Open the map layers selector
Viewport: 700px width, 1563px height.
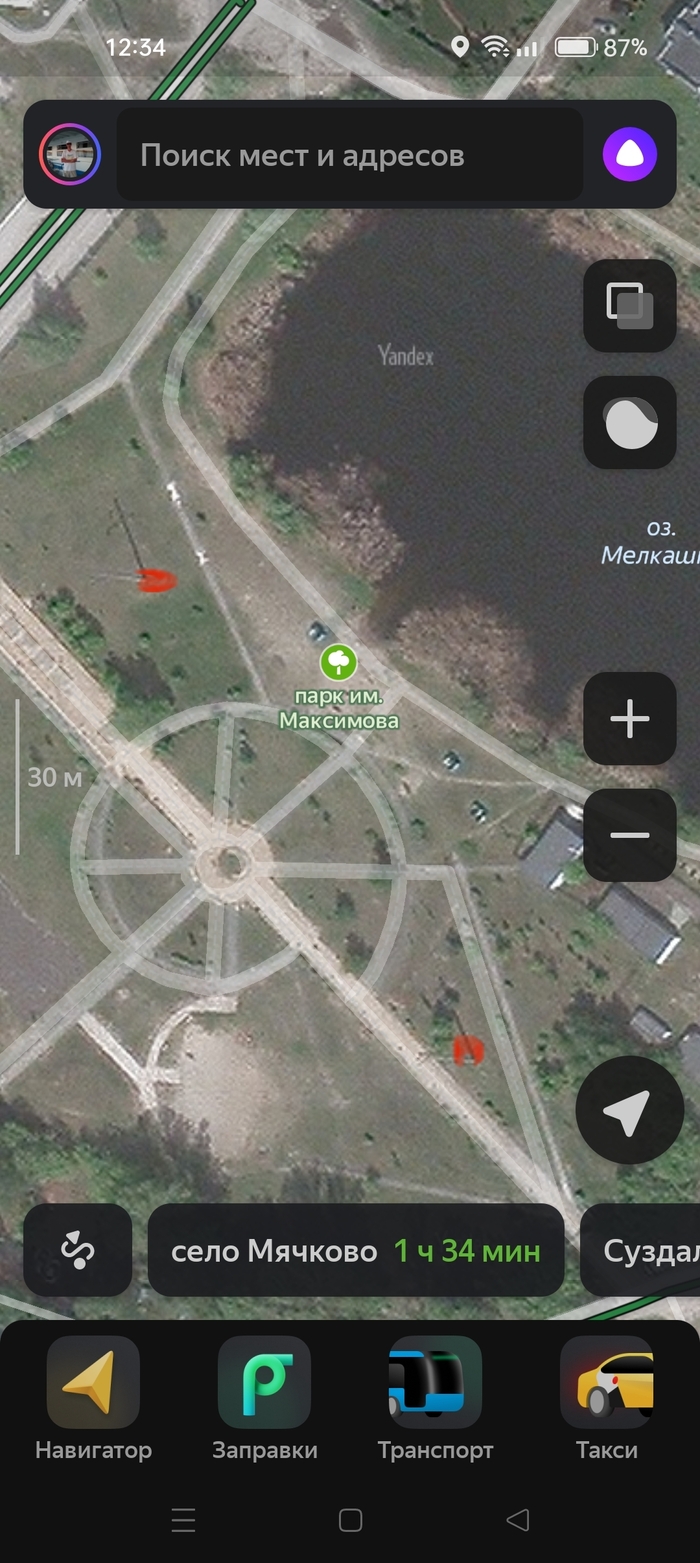tap(630, 306)
